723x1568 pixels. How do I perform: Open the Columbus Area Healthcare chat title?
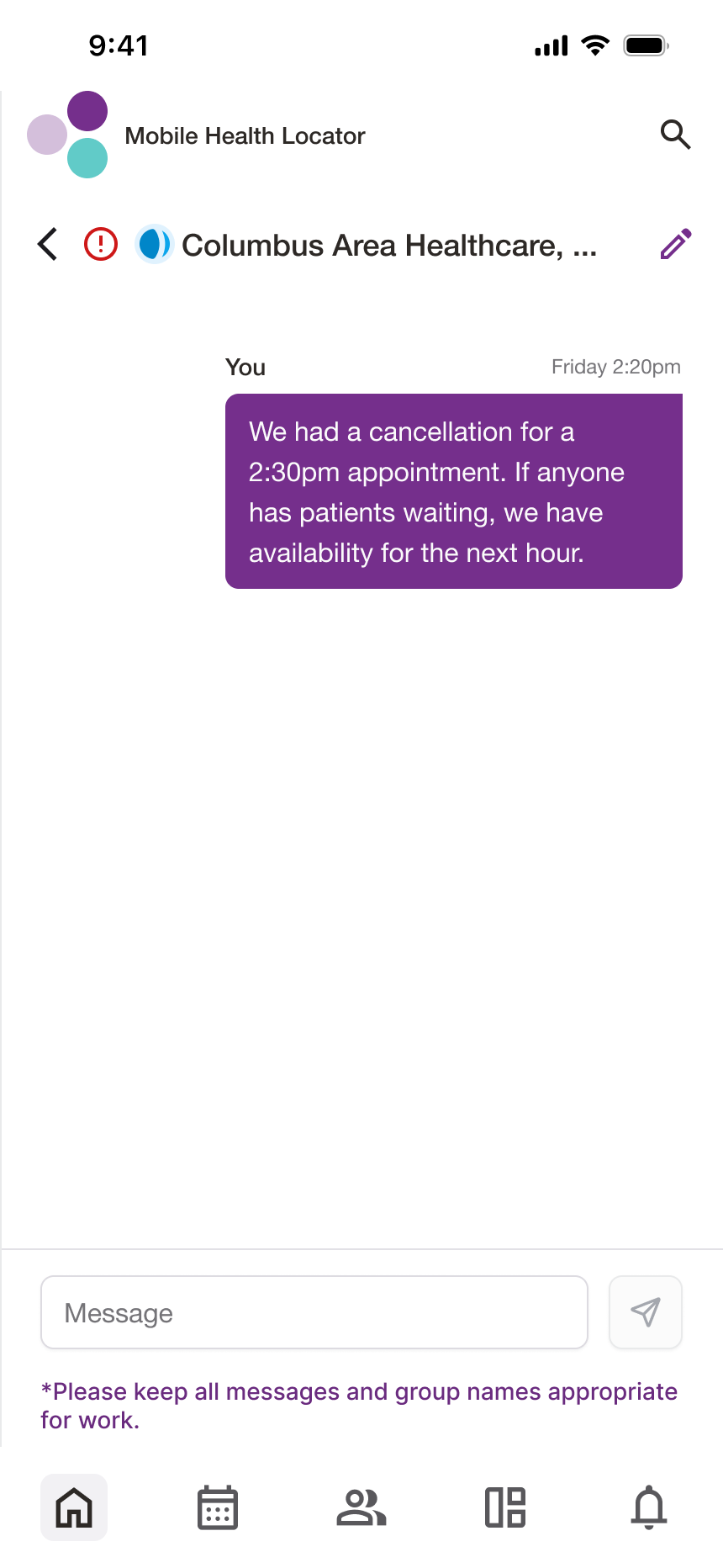(x=389, y=245)
